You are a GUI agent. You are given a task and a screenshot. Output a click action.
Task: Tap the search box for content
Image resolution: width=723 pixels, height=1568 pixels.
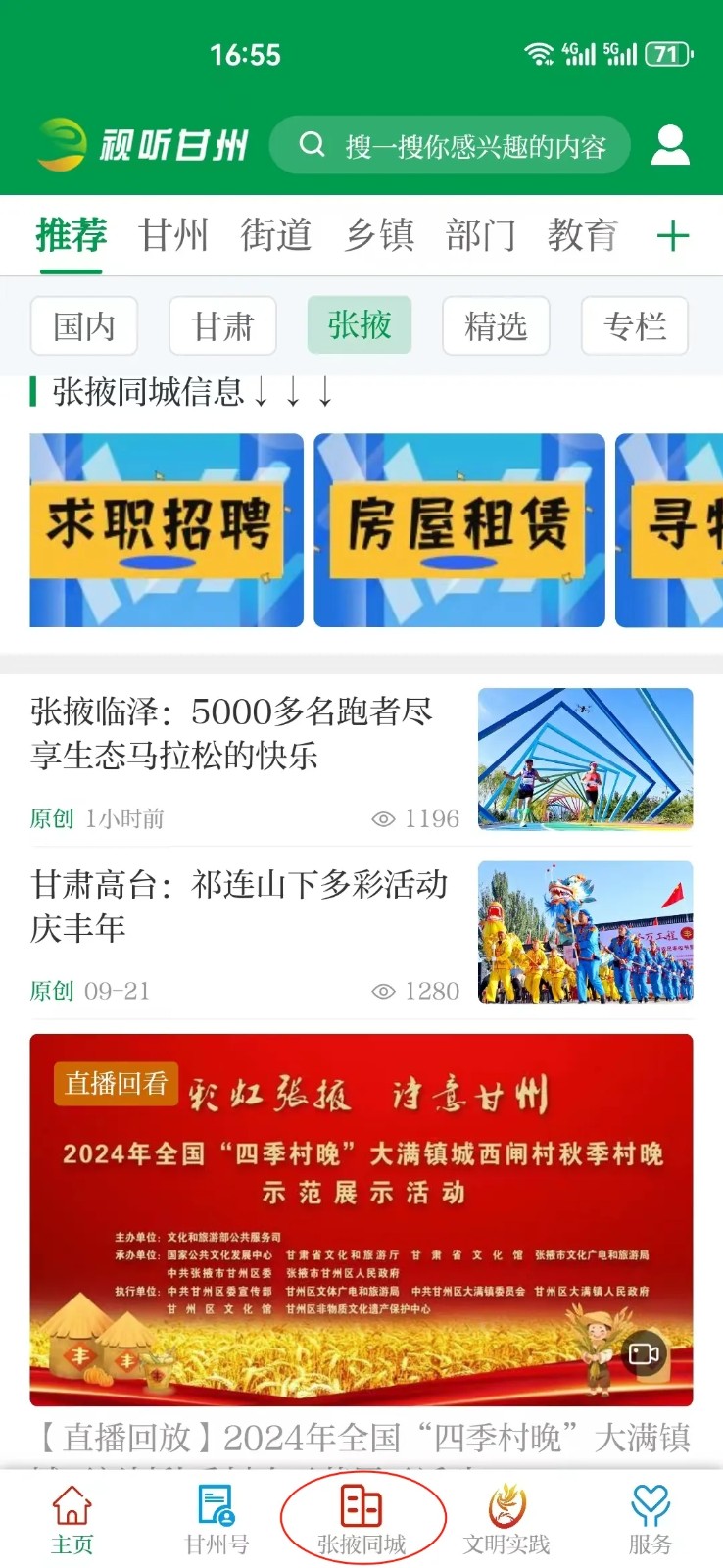(451, 146)
